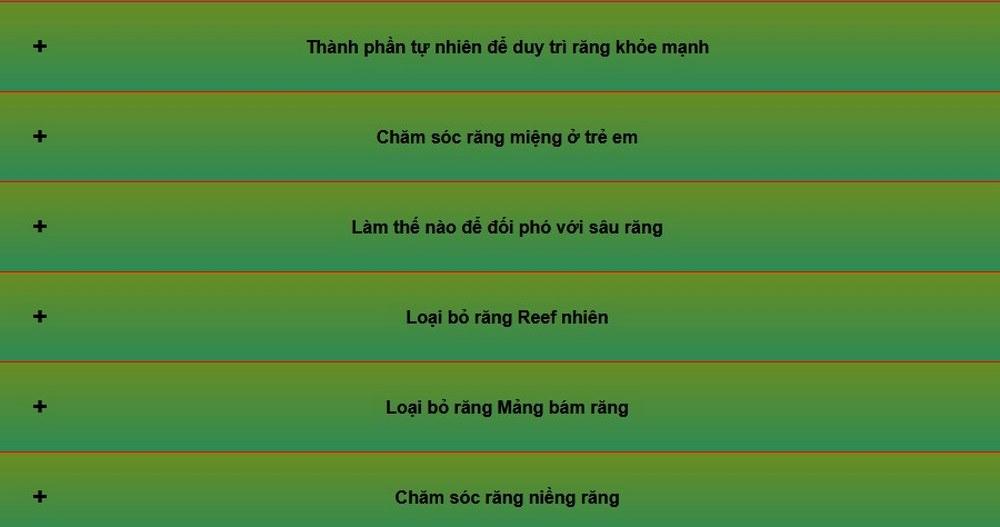
Task: Expand 'Thành phần tự nhiên để duy trì răng khỏe mạnh'
Action: (x=507, y=47)
